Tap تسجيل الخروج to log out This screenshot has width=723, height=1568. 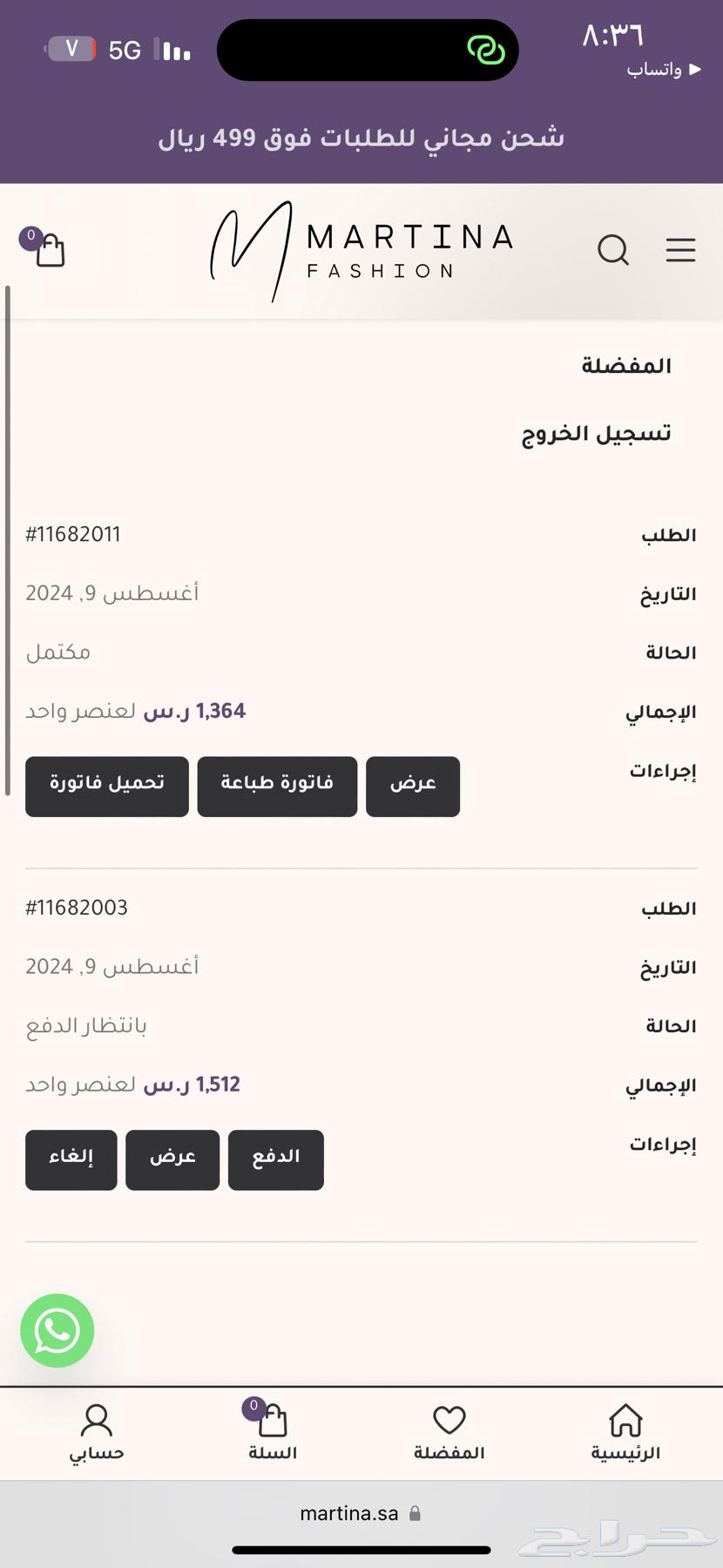(x=596, y=434)
